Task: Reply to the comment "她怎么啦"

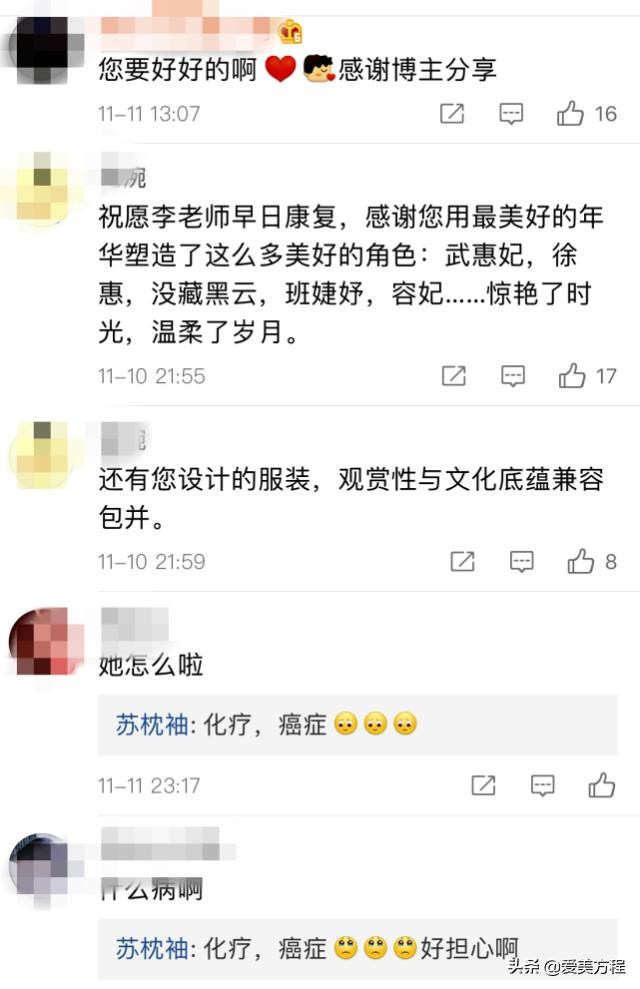Action: click(543, 785)
